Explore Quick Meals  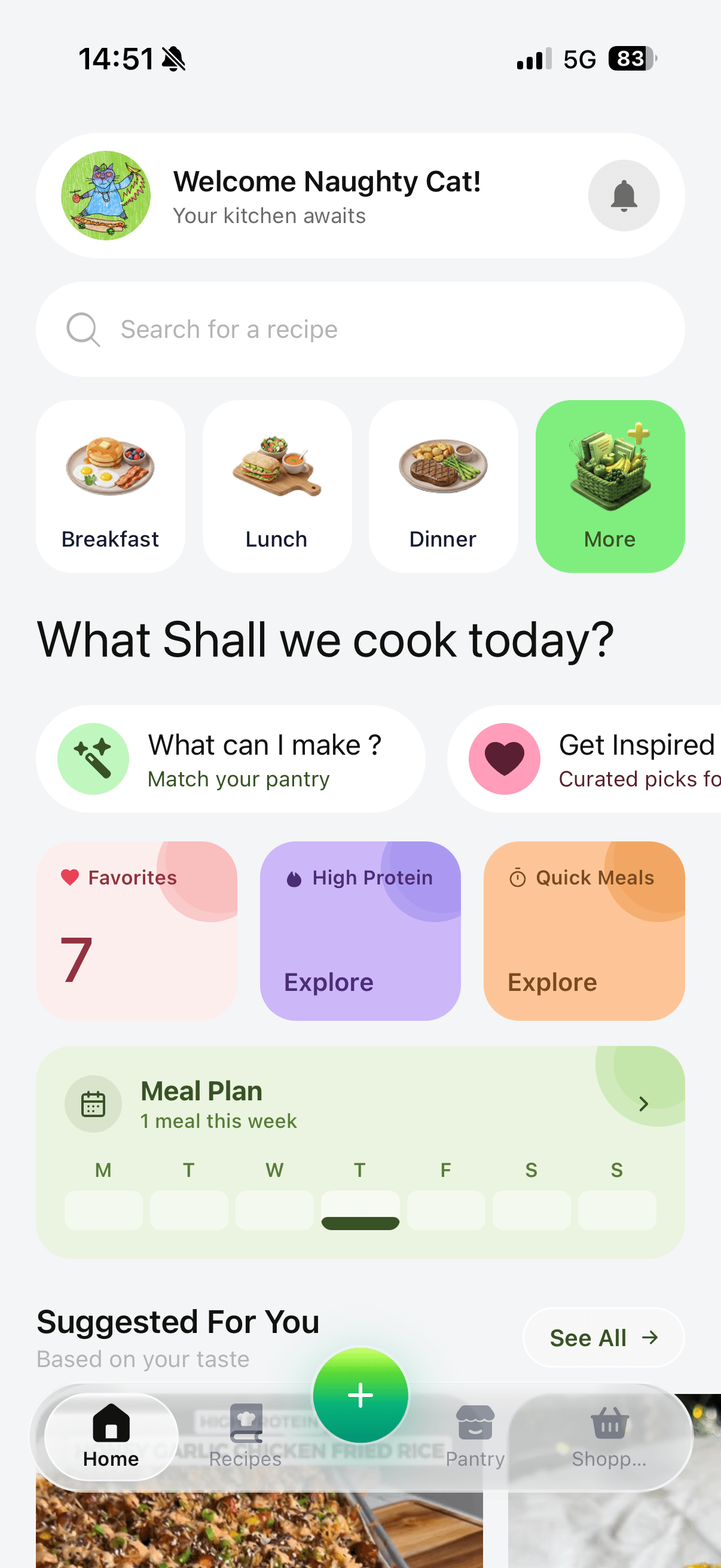point(583,931)
